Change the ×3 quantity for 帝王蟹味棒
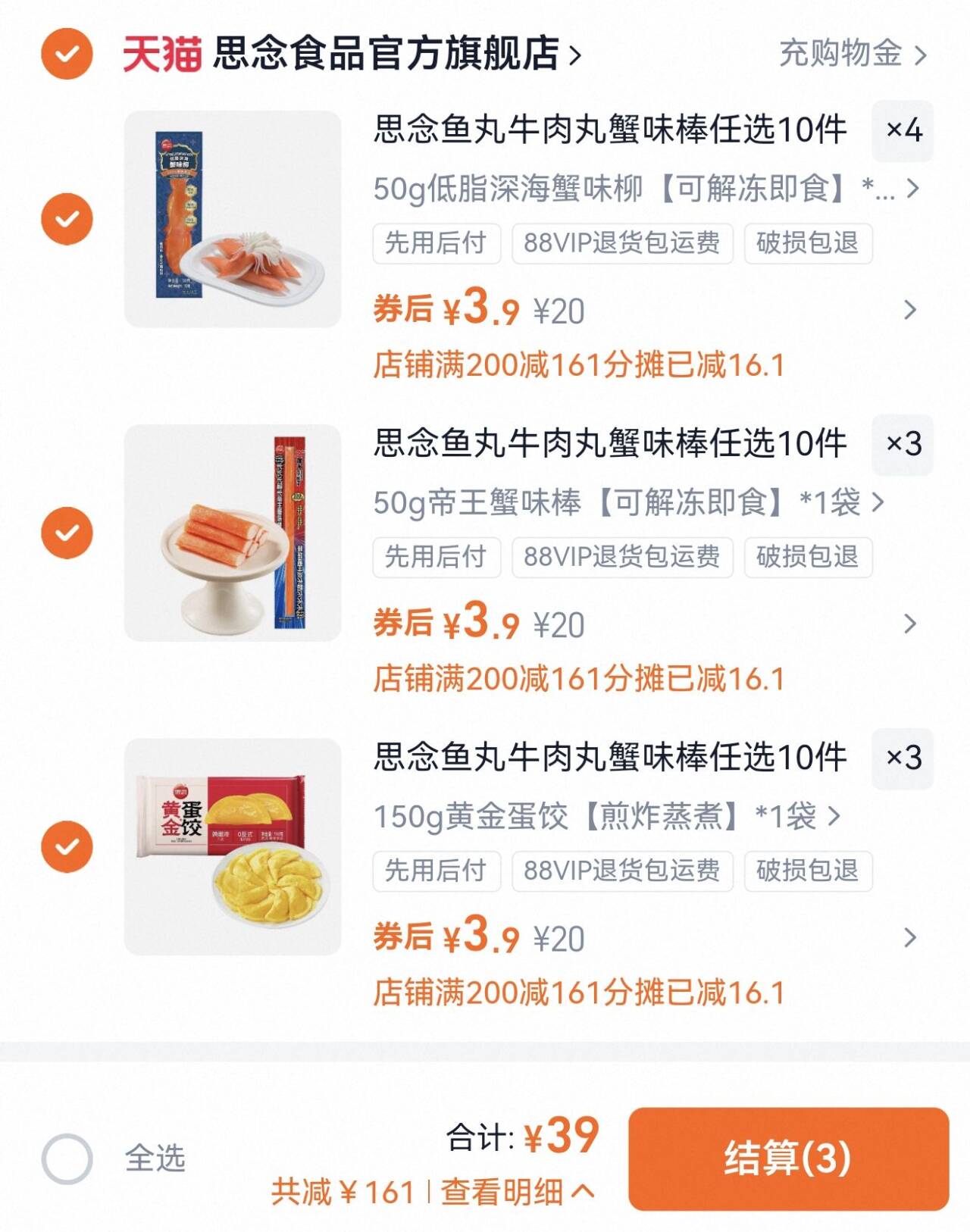This screenshot has height=1232, width=970. tap(903, 444)
